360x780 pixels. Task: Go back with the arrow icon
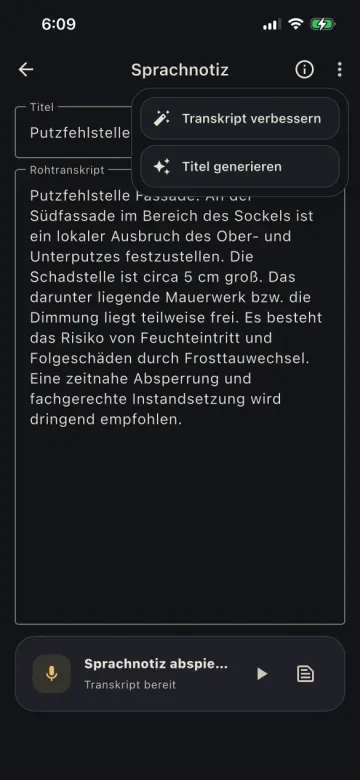(26, 70)
